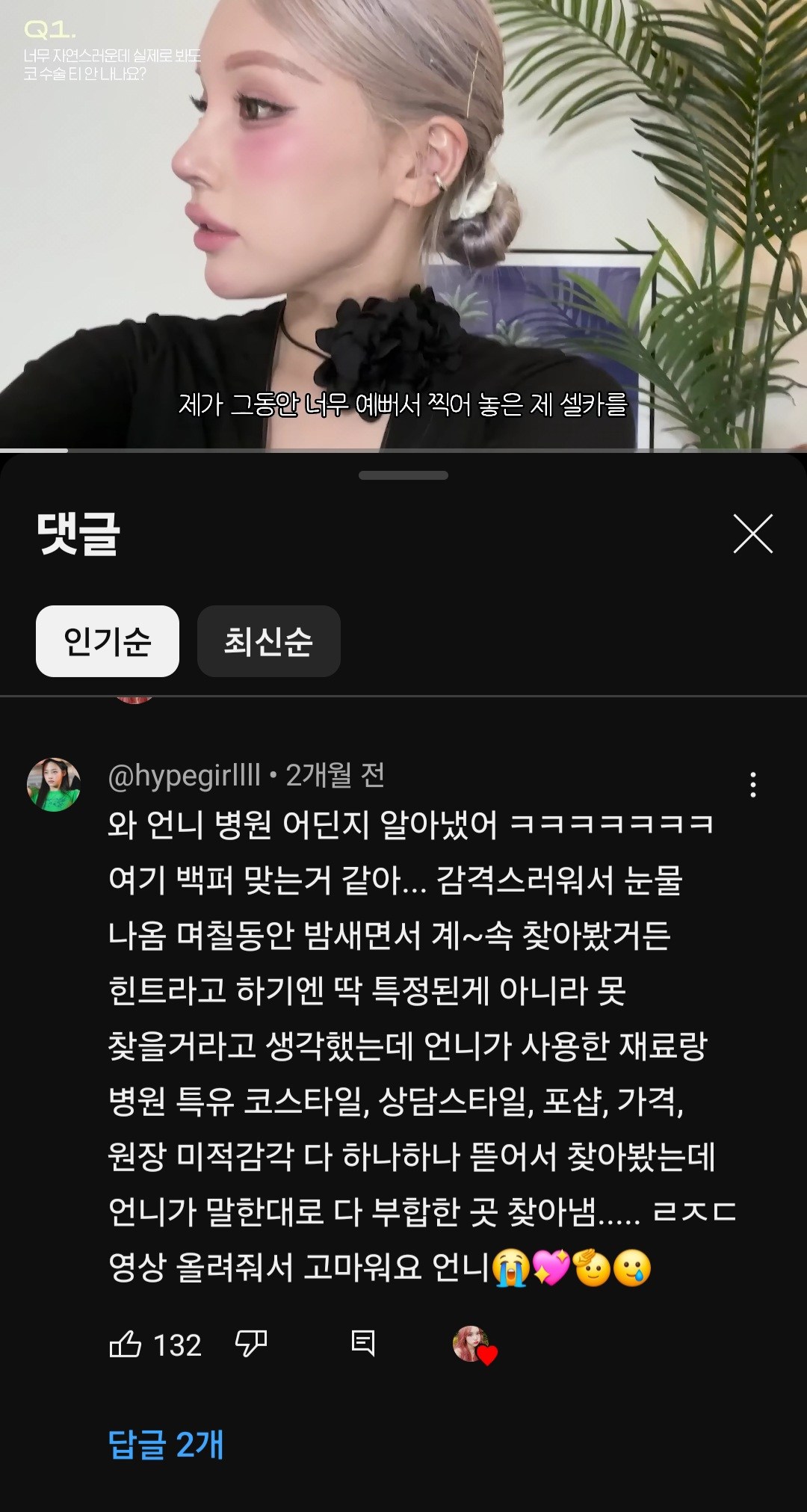The height and width of the screenshot is (1512, 807).
Task: Switch to 최신순 comment sorting
Action: (x=268, y=641)
